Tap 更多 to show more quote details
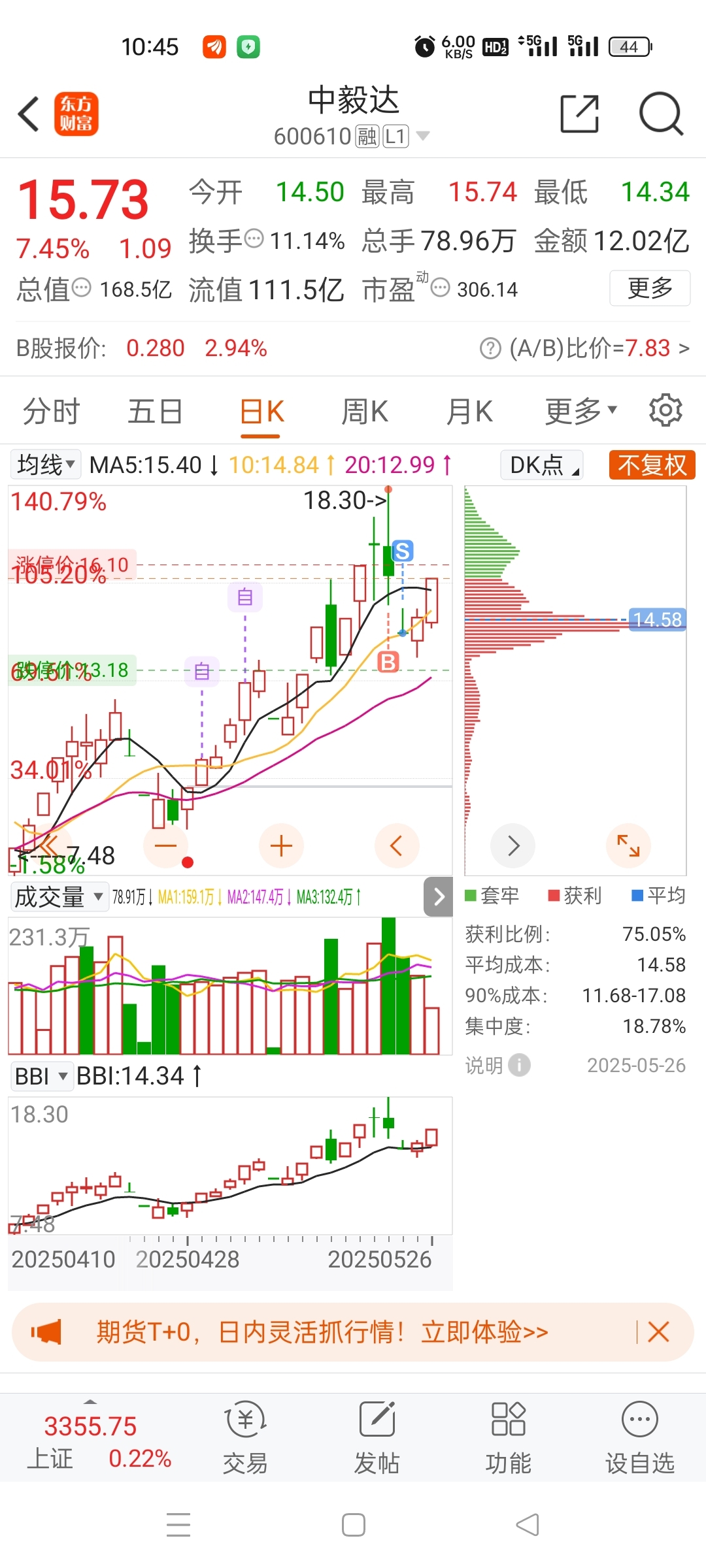Image resolution: width=706 pixels, height=1568 pixels. 650,288
